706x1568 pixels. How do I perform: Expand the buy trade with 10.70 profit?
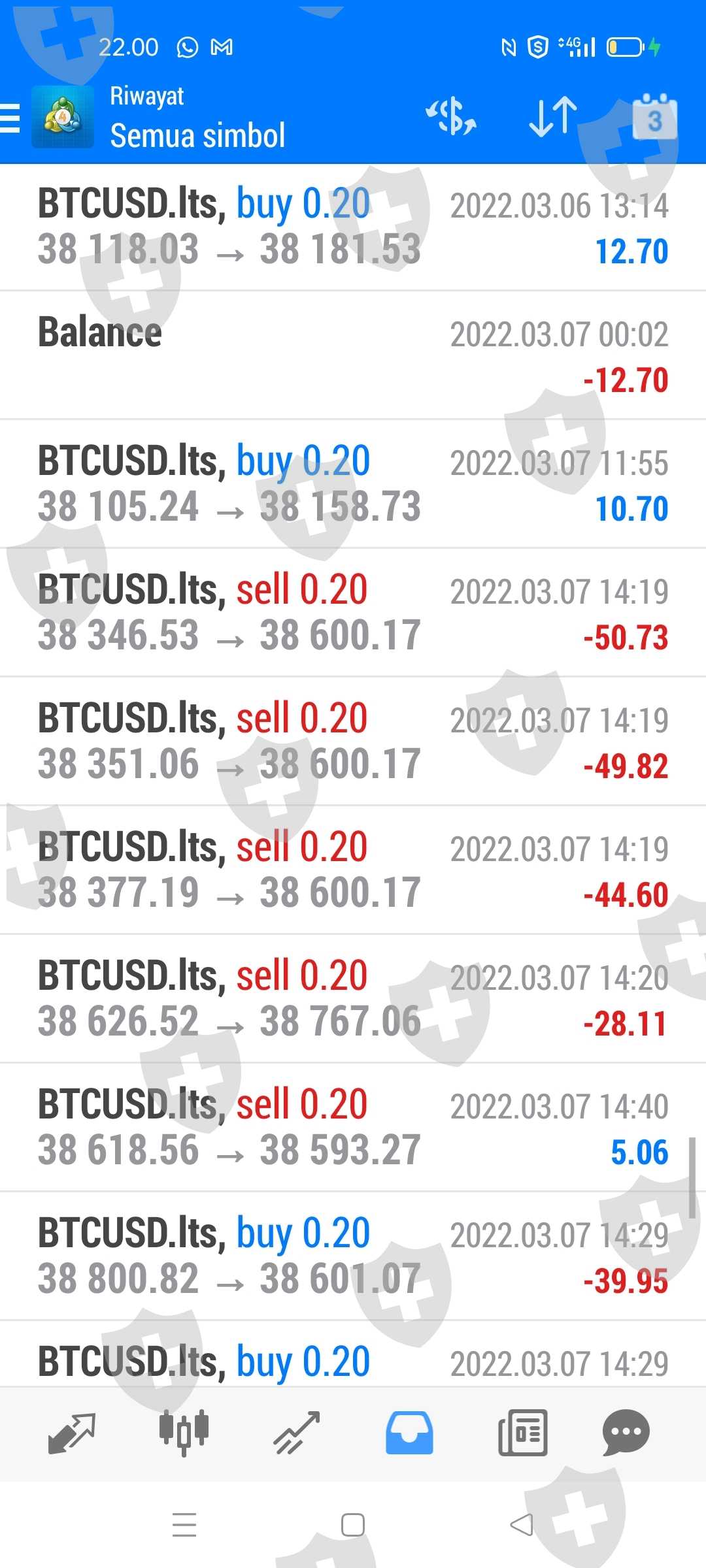353,484
